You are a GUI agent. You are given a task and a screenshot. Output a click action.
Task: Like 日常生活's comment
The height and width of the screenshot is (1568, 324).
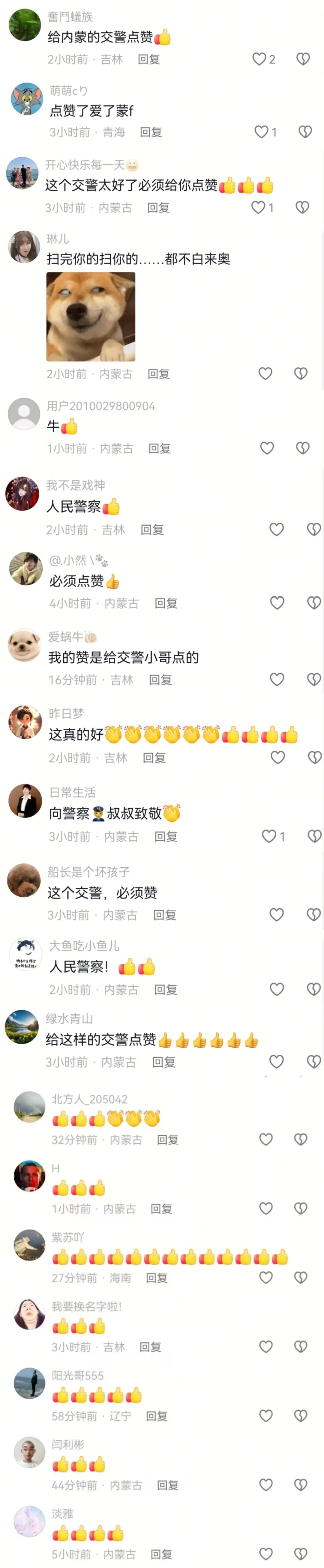point(268,836)
